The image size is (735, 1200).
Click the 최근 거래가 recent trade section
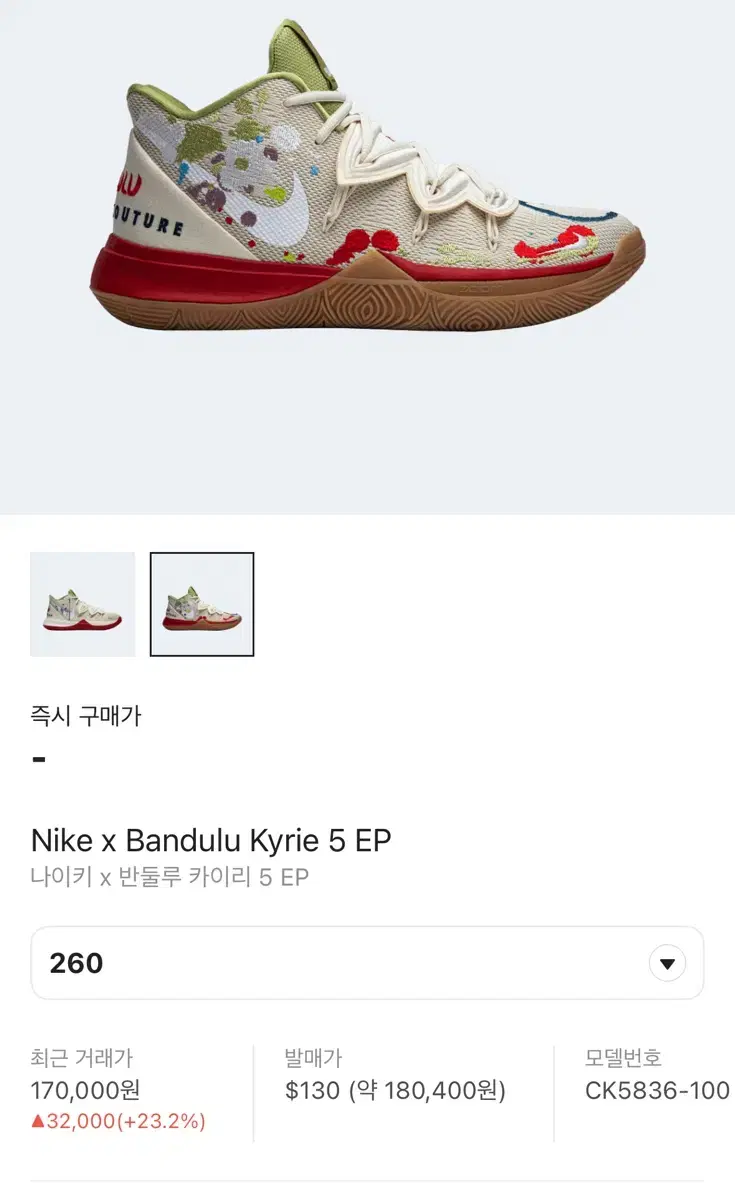pos(86,1056)
